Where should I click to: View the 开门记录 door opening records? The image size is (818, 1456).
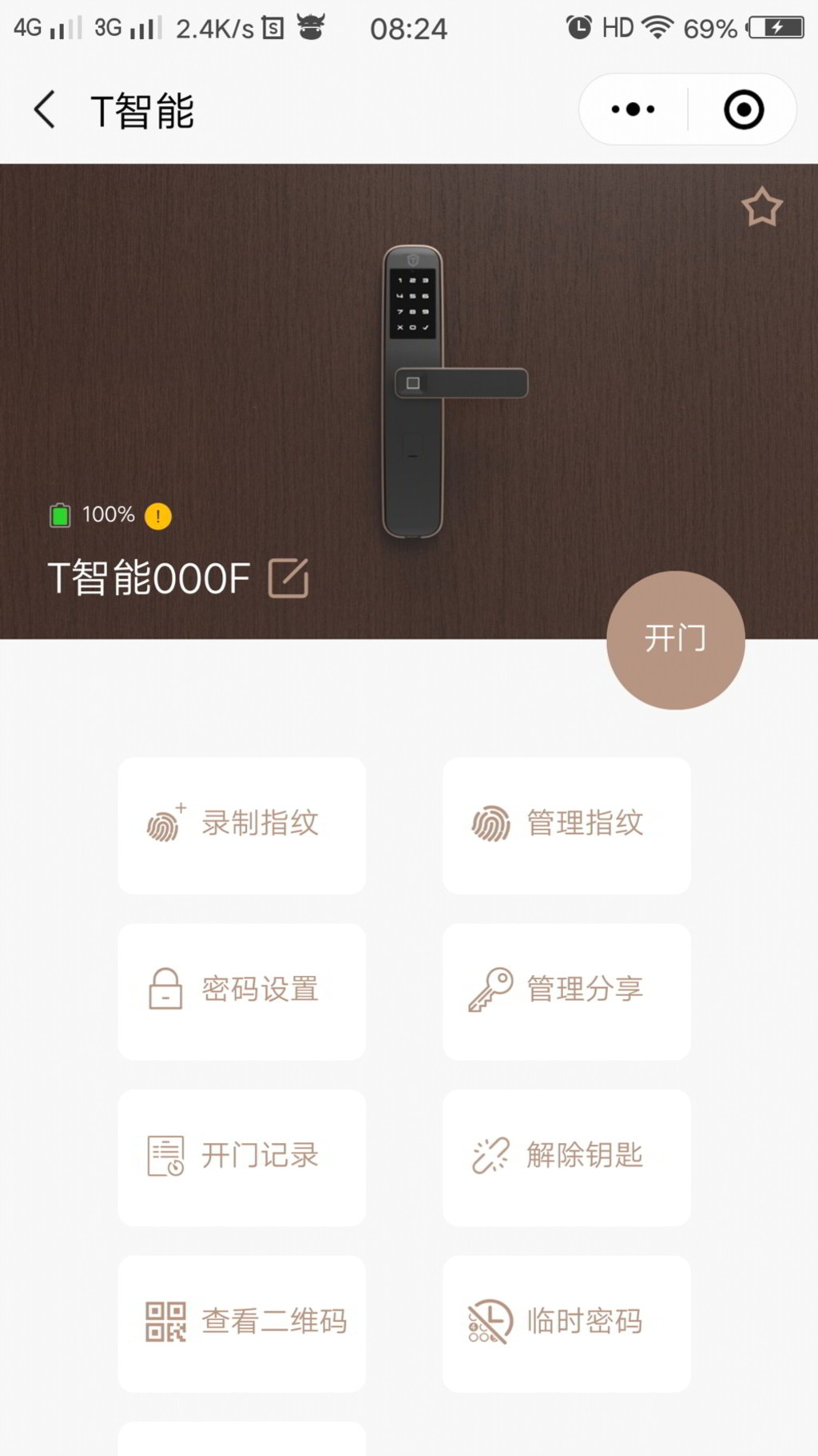(x=241, y=1156)
